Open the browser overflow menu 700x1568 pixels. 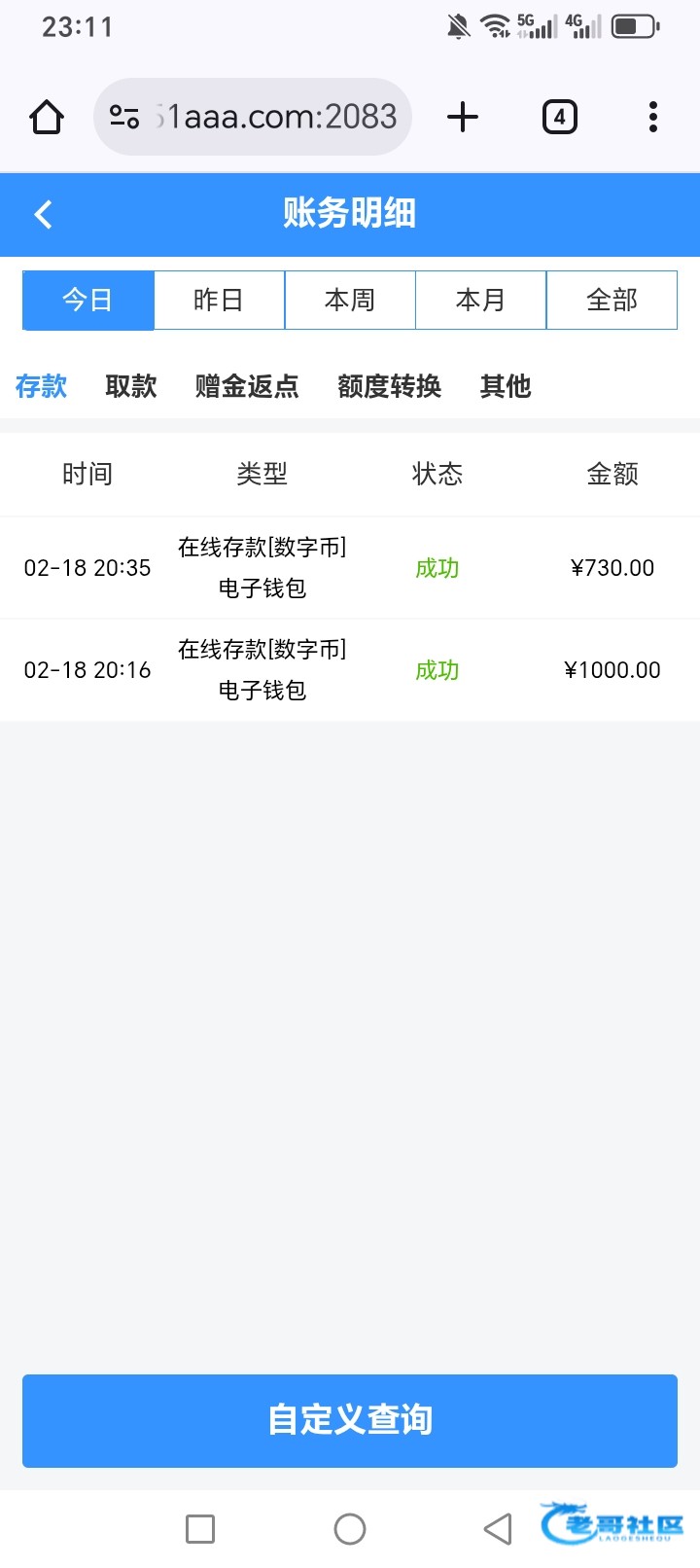point(653,117)
